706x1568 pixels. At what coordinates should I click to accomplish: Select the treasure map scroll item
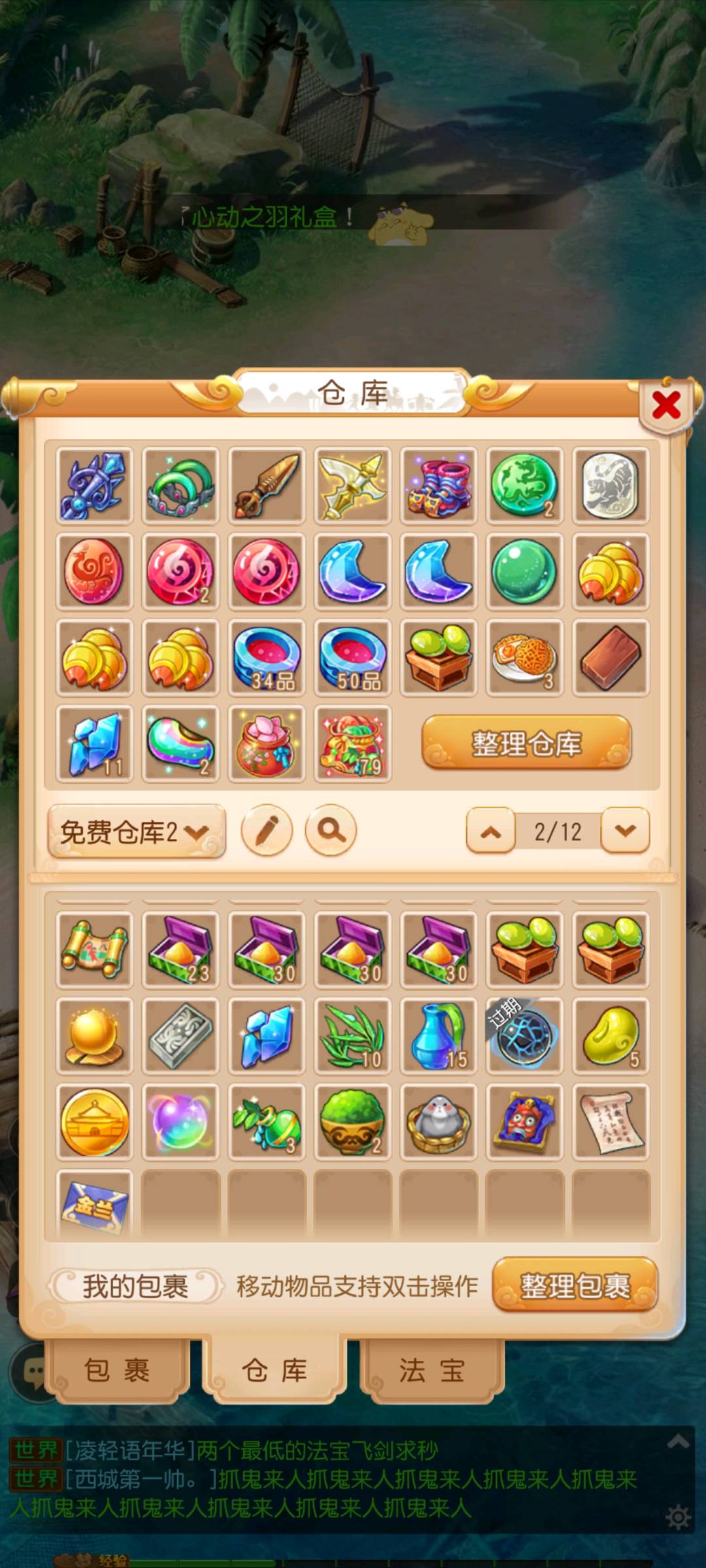tap(95, 951)
